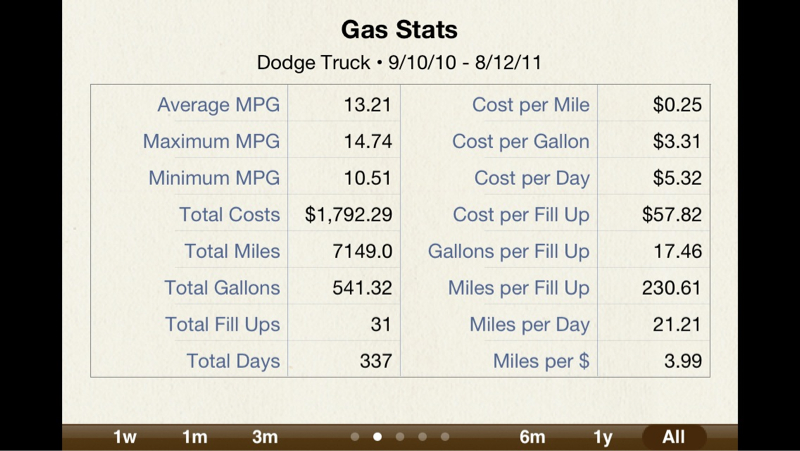Select the 1w time range
The image size is (800, 451).
(124, 437)
